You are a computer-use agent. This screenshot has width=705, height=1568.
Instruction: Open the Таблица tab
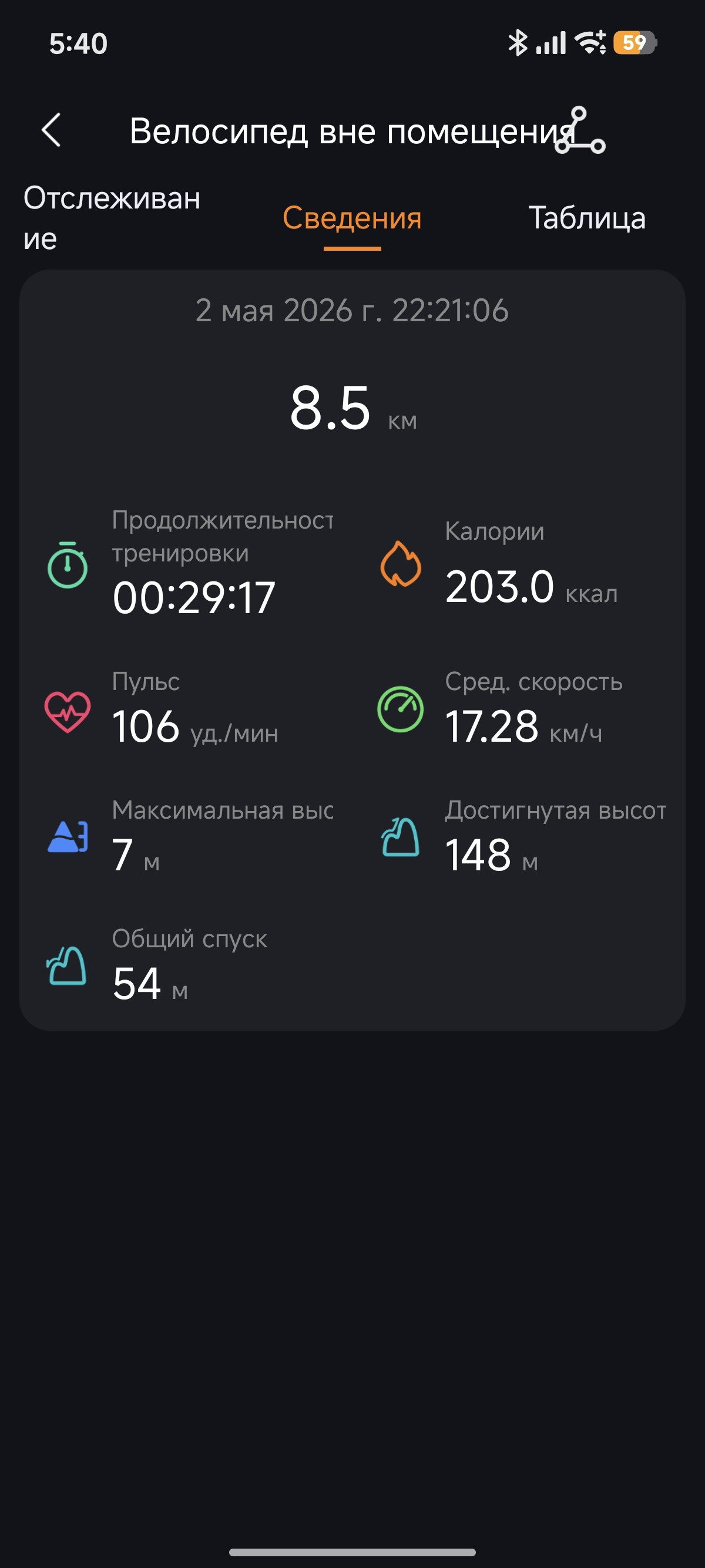tap(587, 218)
